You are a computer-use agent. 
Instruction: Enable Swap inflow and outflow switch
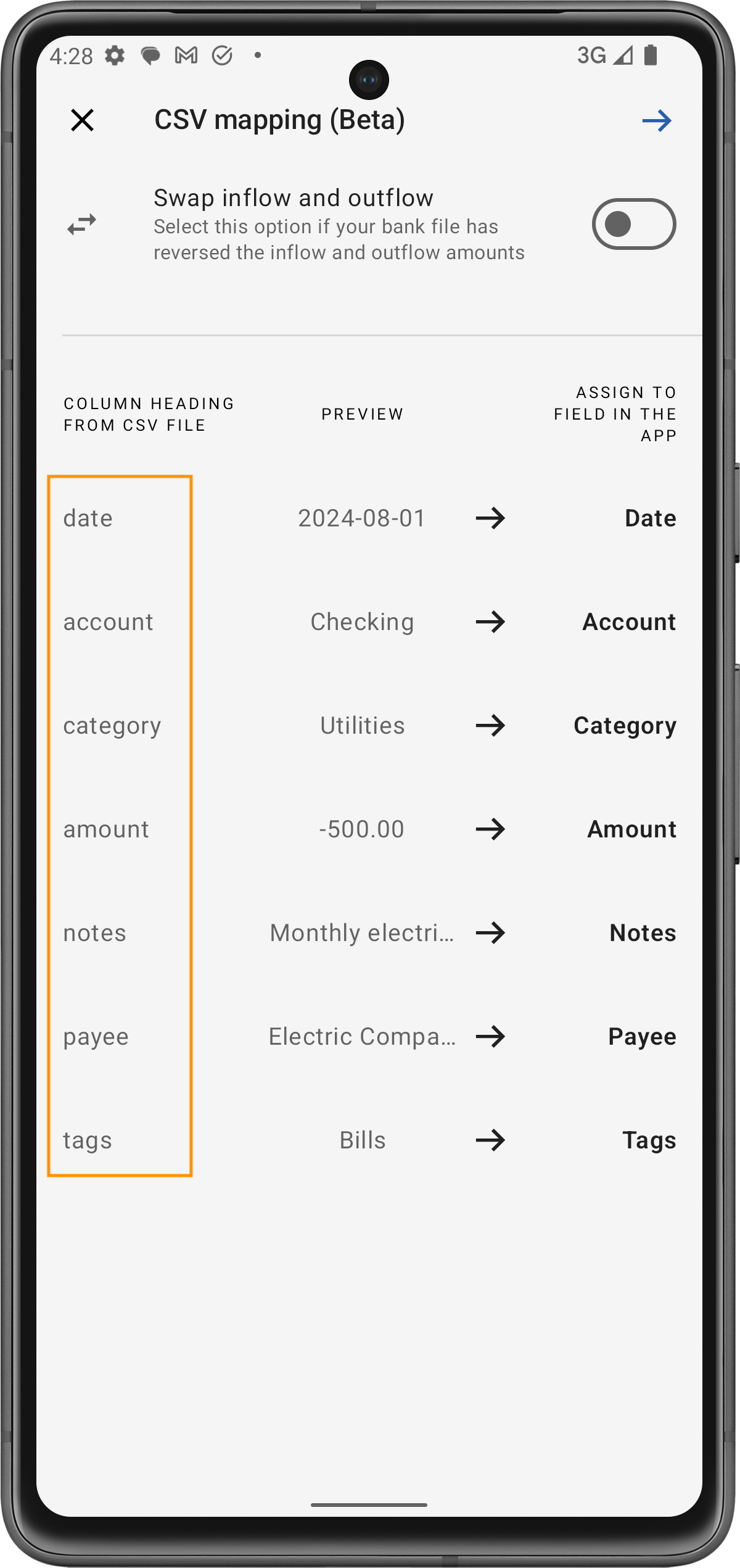(x=633, y=224)
